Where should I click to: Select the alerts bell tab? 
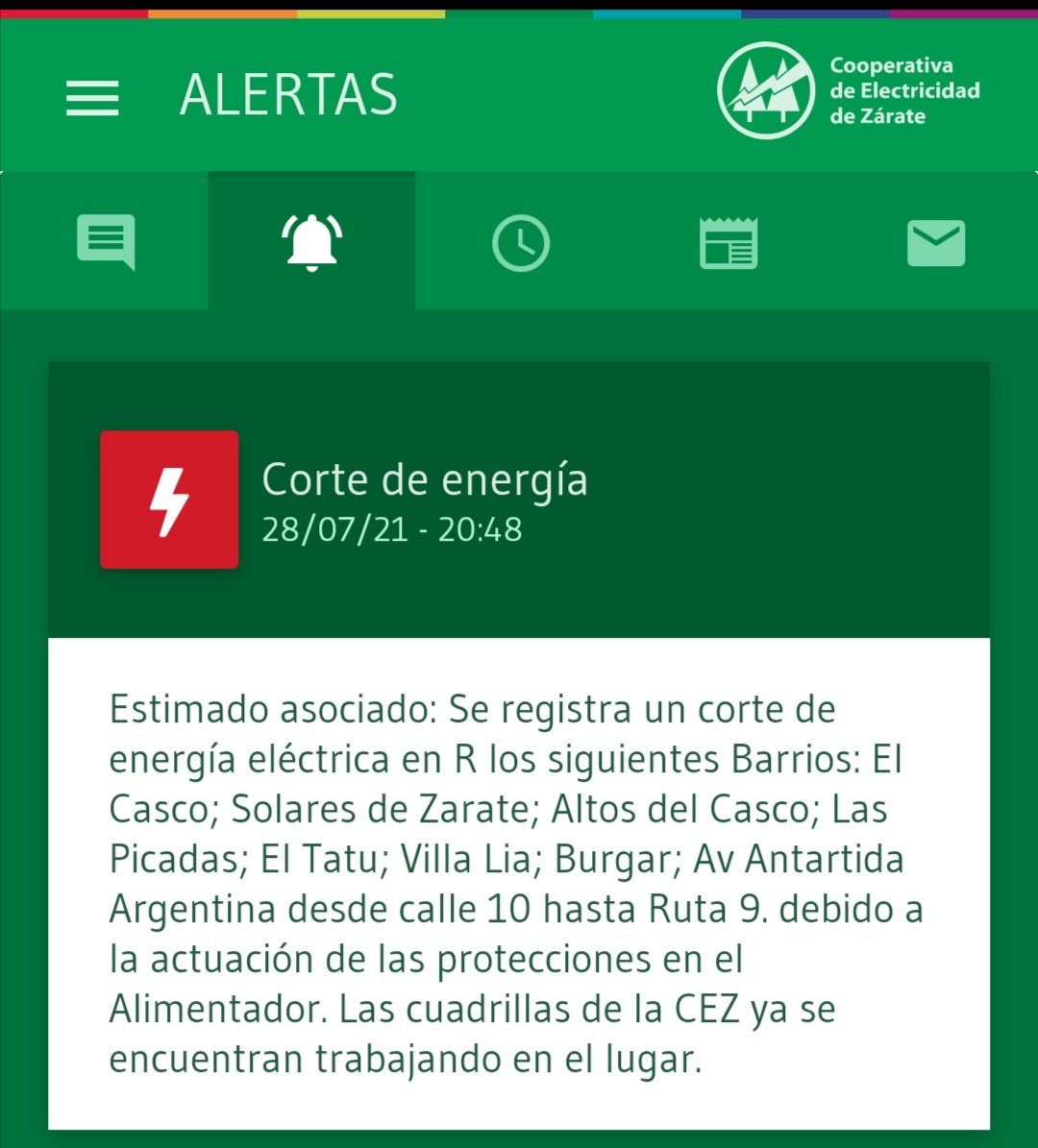(x=311, y=242)
